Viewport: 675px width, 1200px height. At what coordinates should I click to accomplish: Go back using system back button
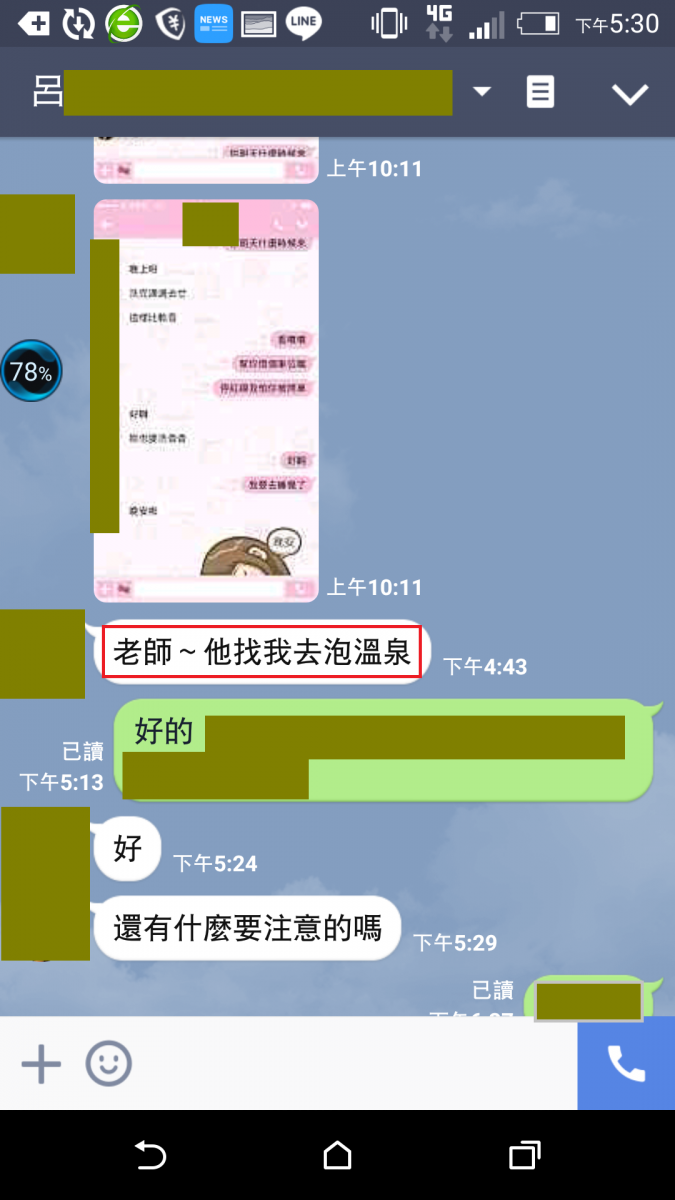pos(150,1156)
